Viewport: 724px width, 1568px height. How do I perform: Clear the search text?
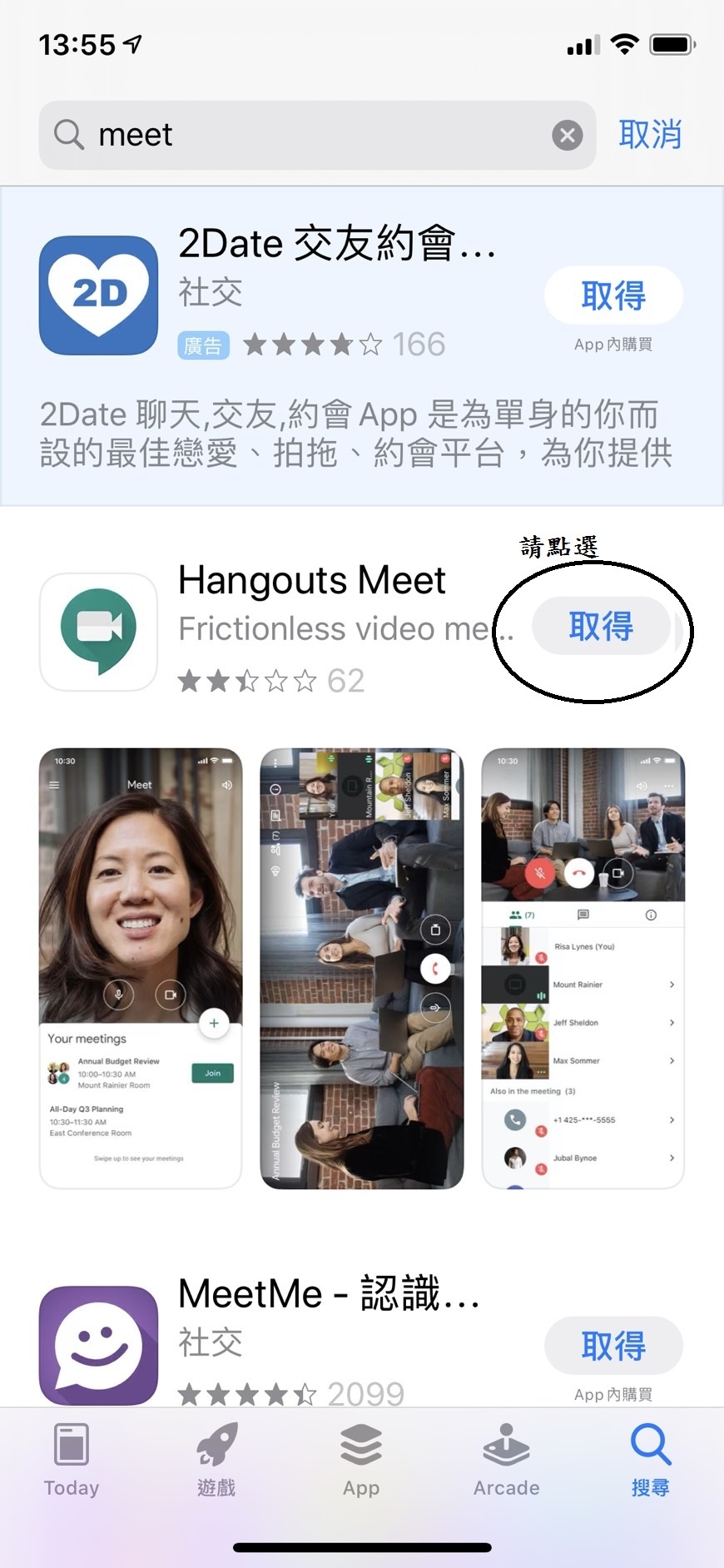pos(568,135)
